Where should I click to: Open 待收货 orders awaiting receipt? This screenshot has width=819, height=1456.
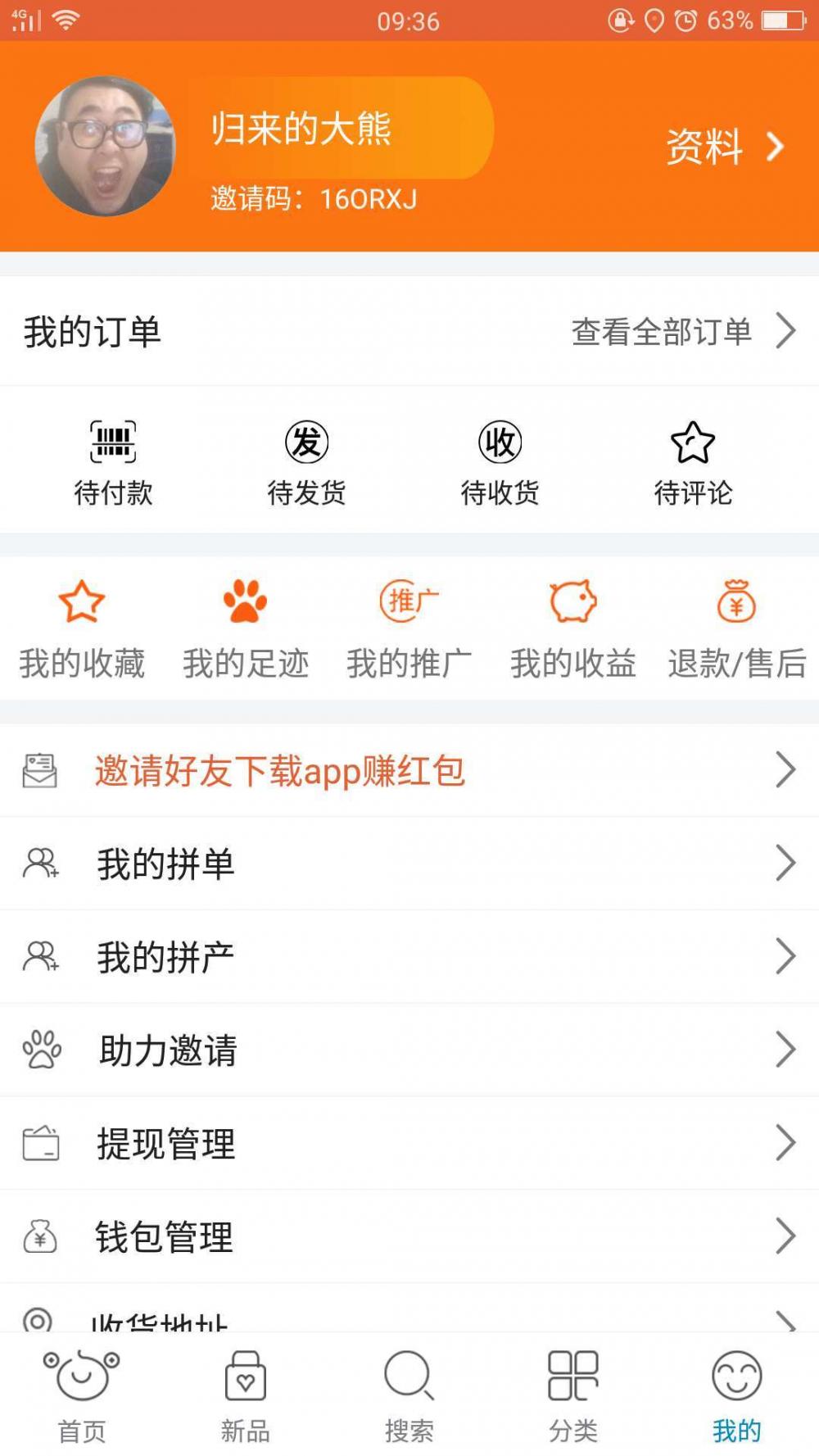point(500,463)
